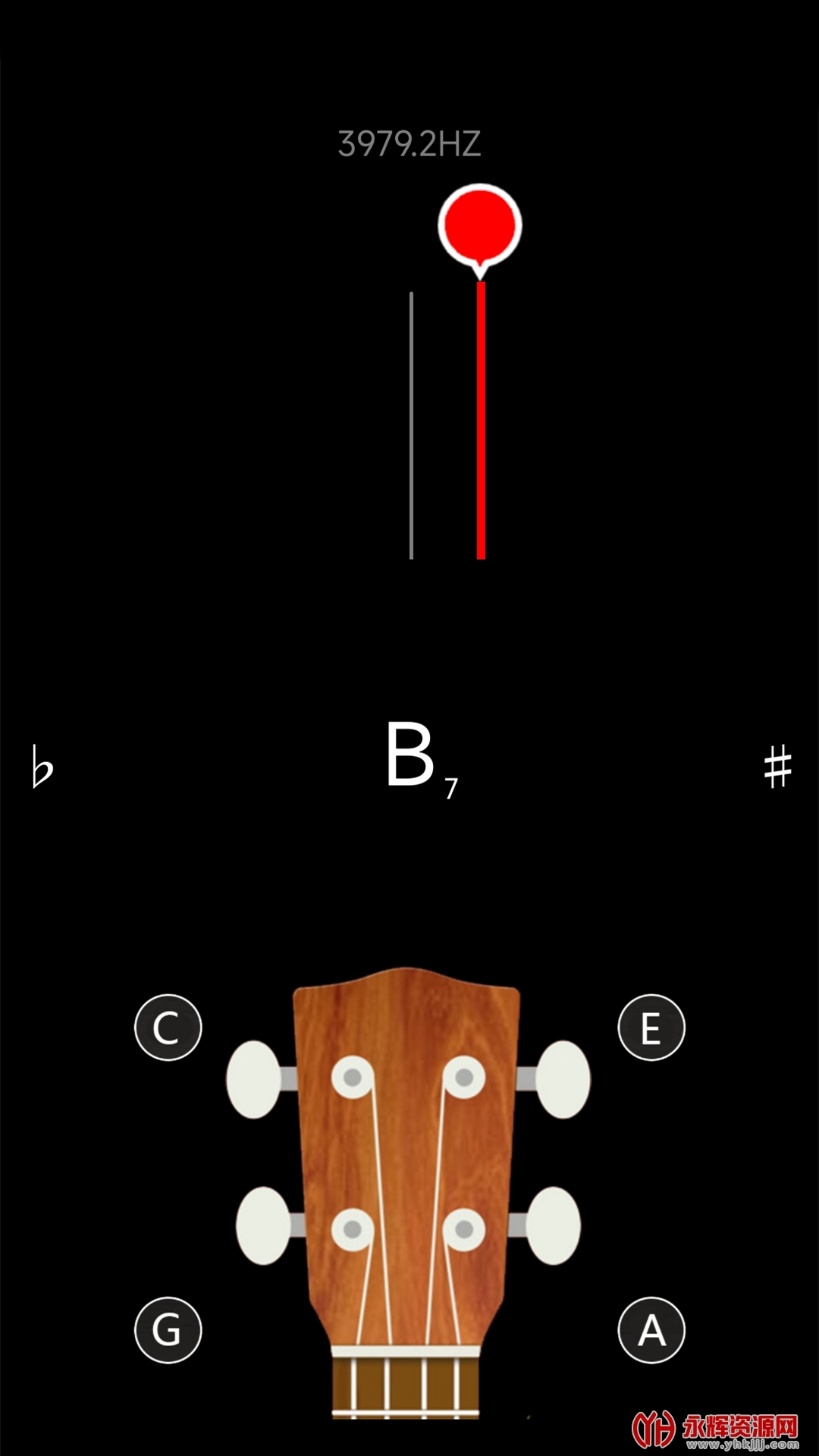Choose the A string button
Screen dimensions: 819x1456
point(651,1330)
